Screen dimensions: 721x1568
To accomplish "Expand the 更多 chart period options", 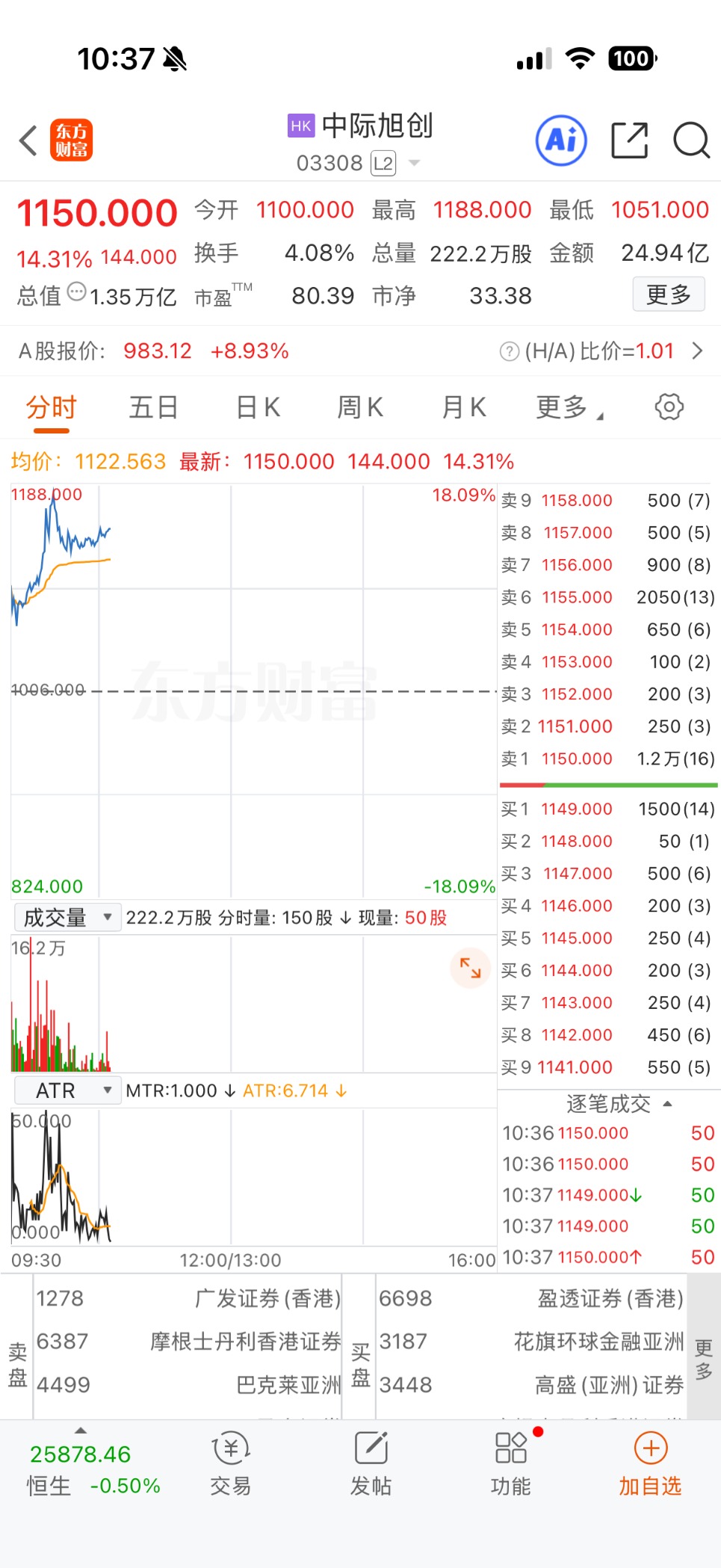I will coord(569,408).
